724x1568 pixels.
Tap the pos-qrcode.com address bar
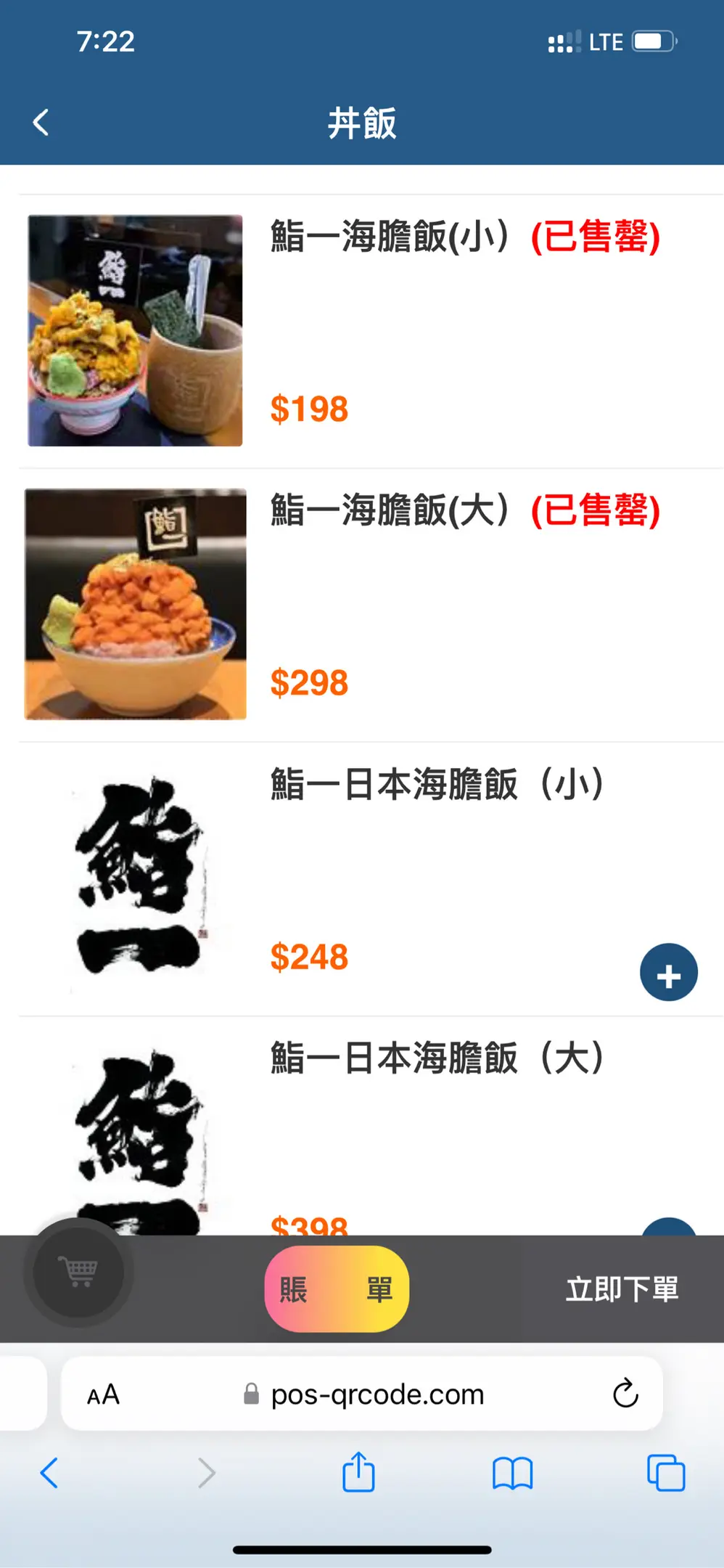[x=376, y=1395]
